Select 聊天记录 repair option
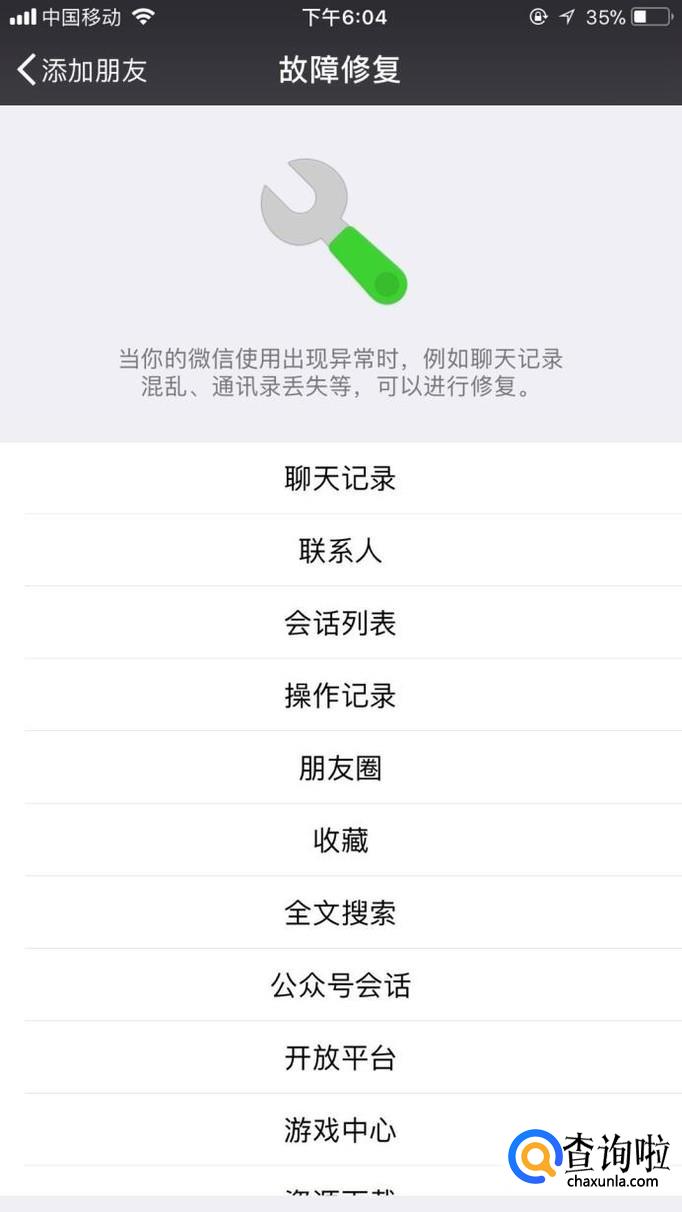 [340, 479]
